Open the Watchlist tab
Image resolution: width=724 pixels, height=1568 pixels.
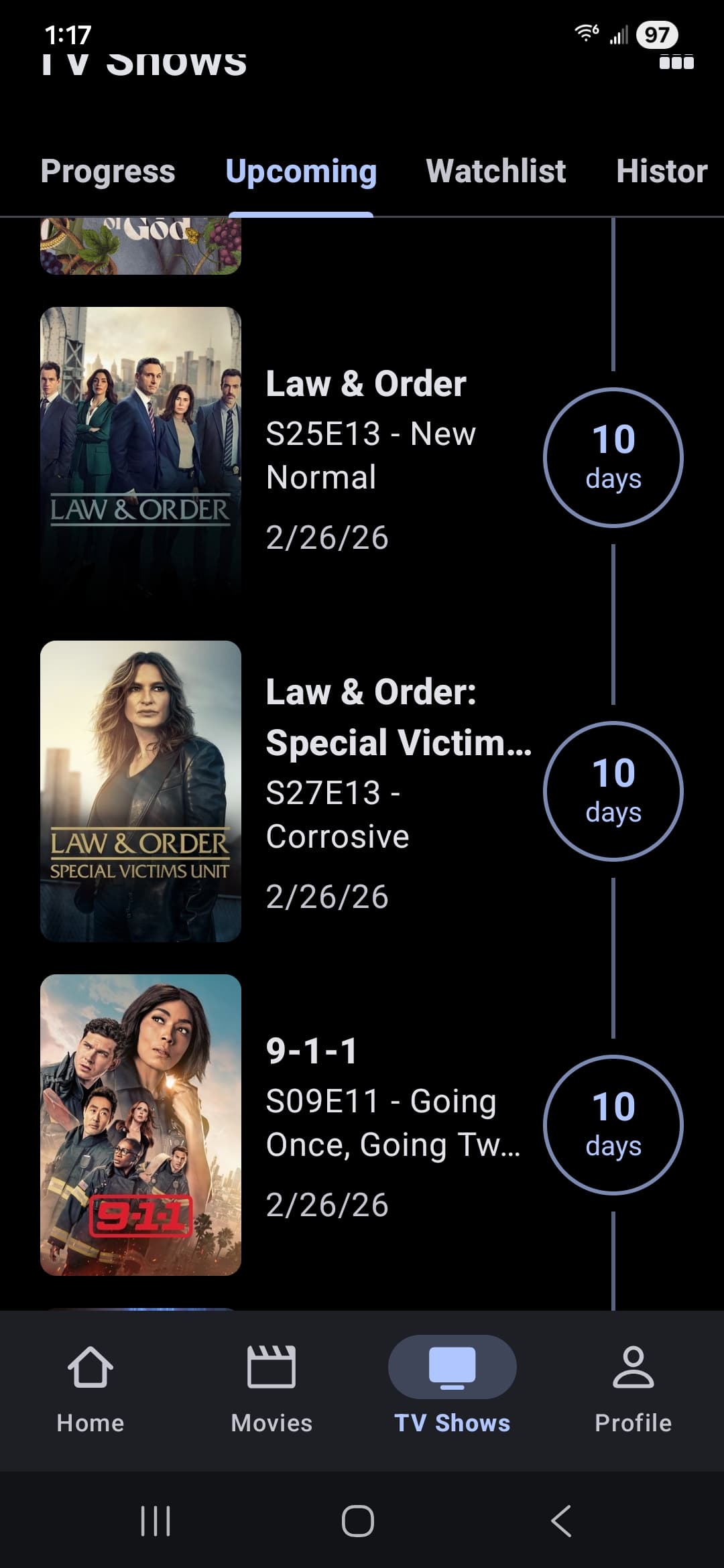[x=496, y=172]
